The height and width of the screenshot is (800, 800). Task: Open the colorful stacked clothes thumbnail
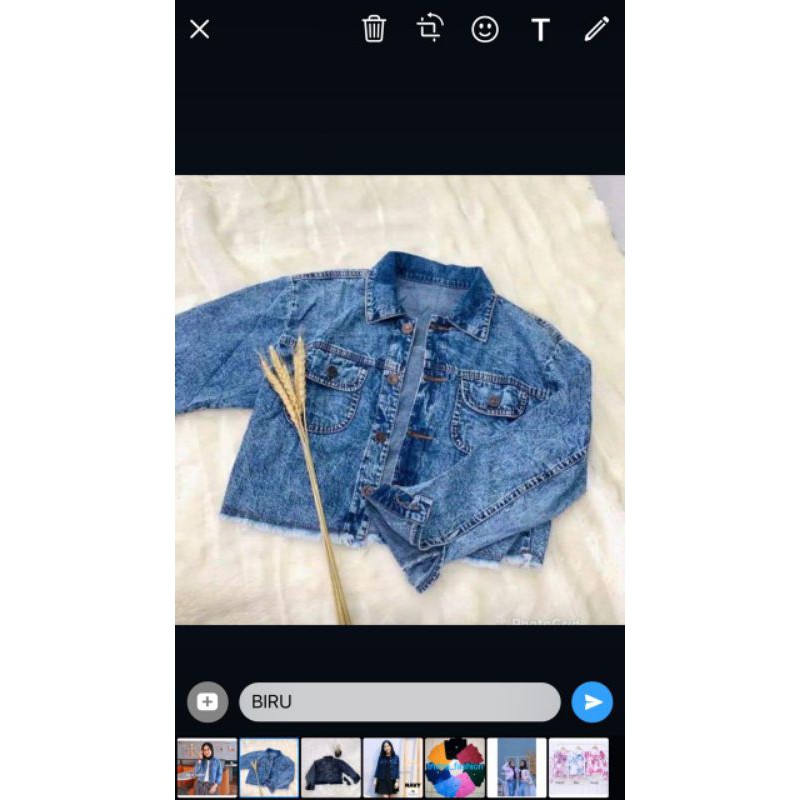(455, 767)
